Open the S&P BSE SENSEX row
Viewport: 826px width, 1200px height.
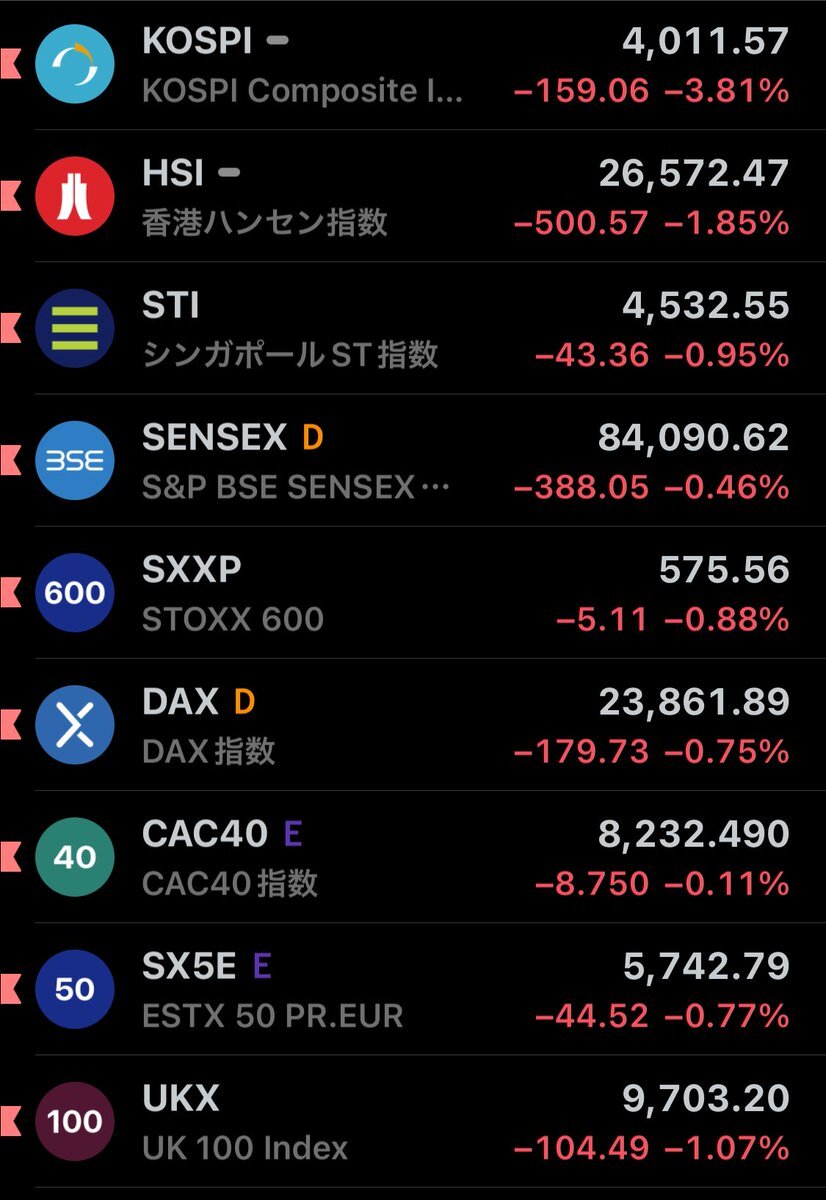pyautogui.click(x=412, y=461)
